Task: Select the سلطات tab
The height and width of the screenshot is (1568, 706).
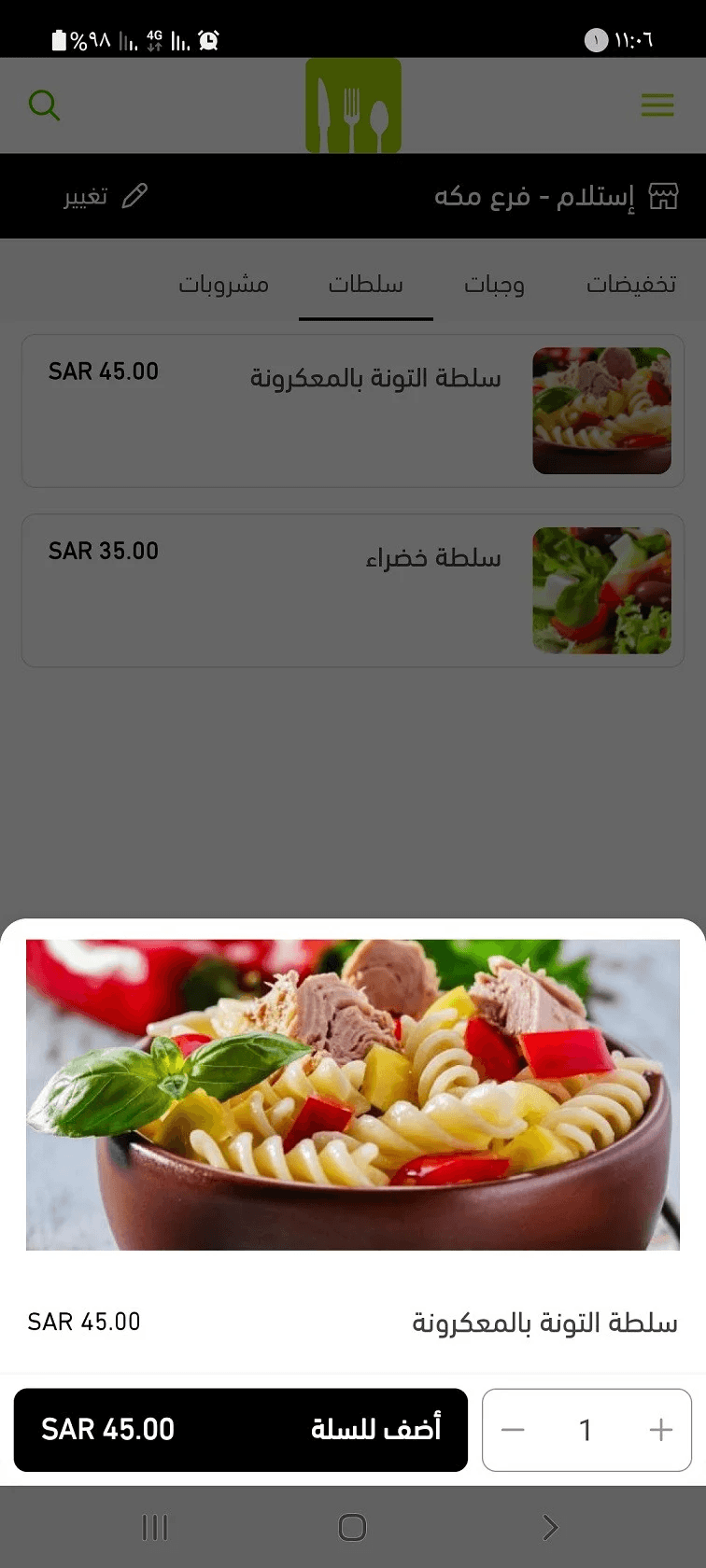Action: tap(365, 284)
